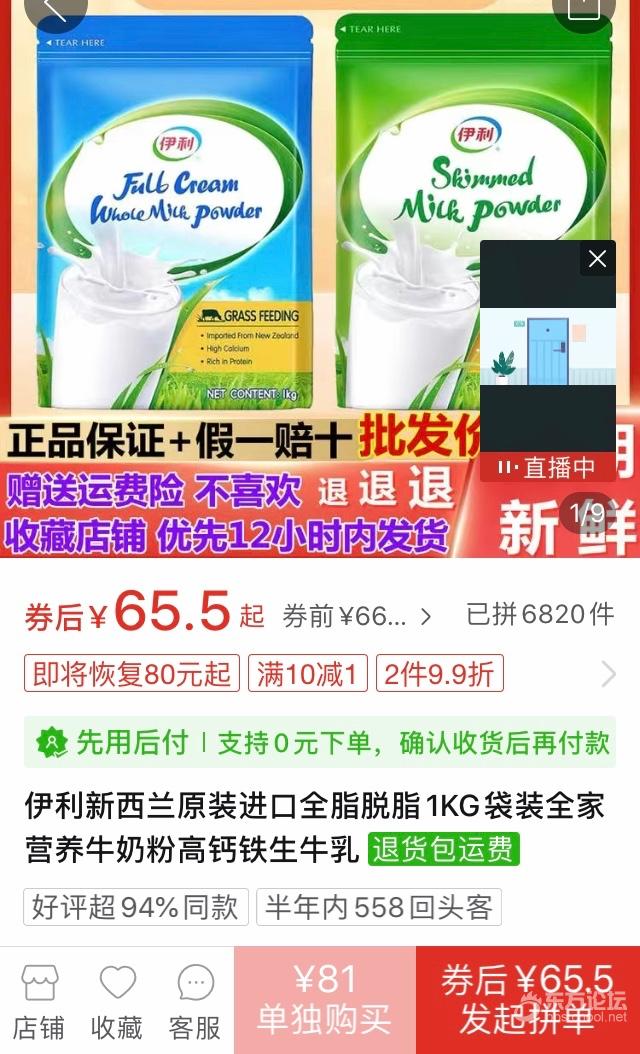Contact 客服 customer service

point(195,1001)
